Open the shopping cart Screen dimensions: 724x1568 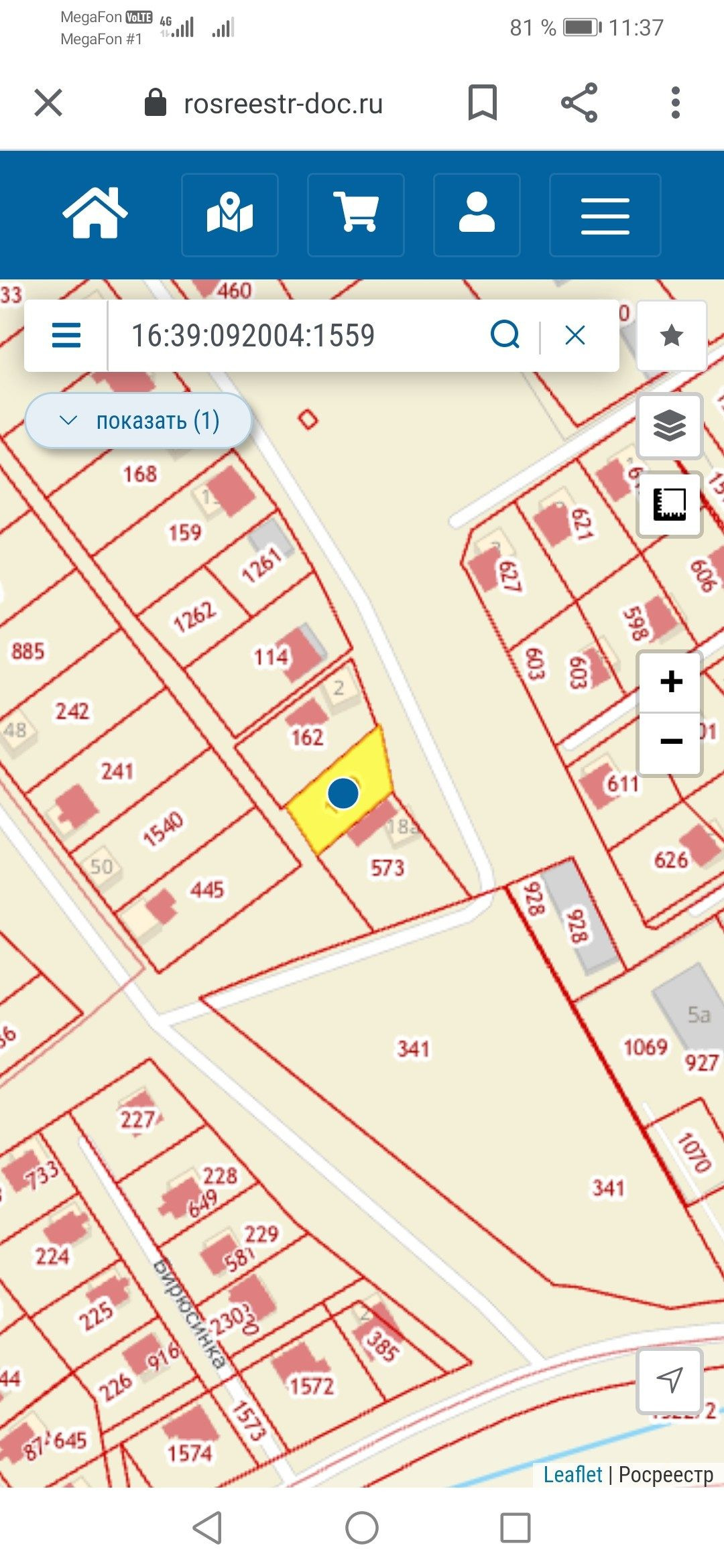click(x=356, y=214)
